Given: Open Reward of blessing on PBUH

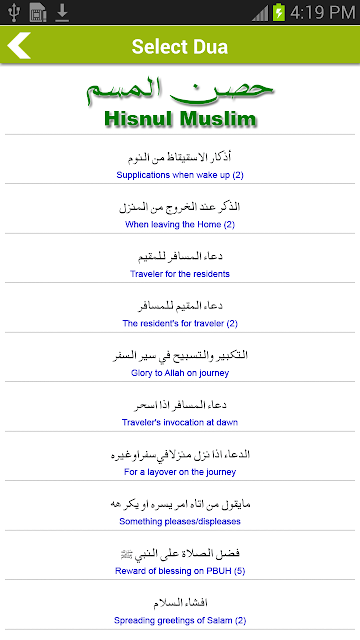Looking at the screenshot, I should [x=180, y=556].
